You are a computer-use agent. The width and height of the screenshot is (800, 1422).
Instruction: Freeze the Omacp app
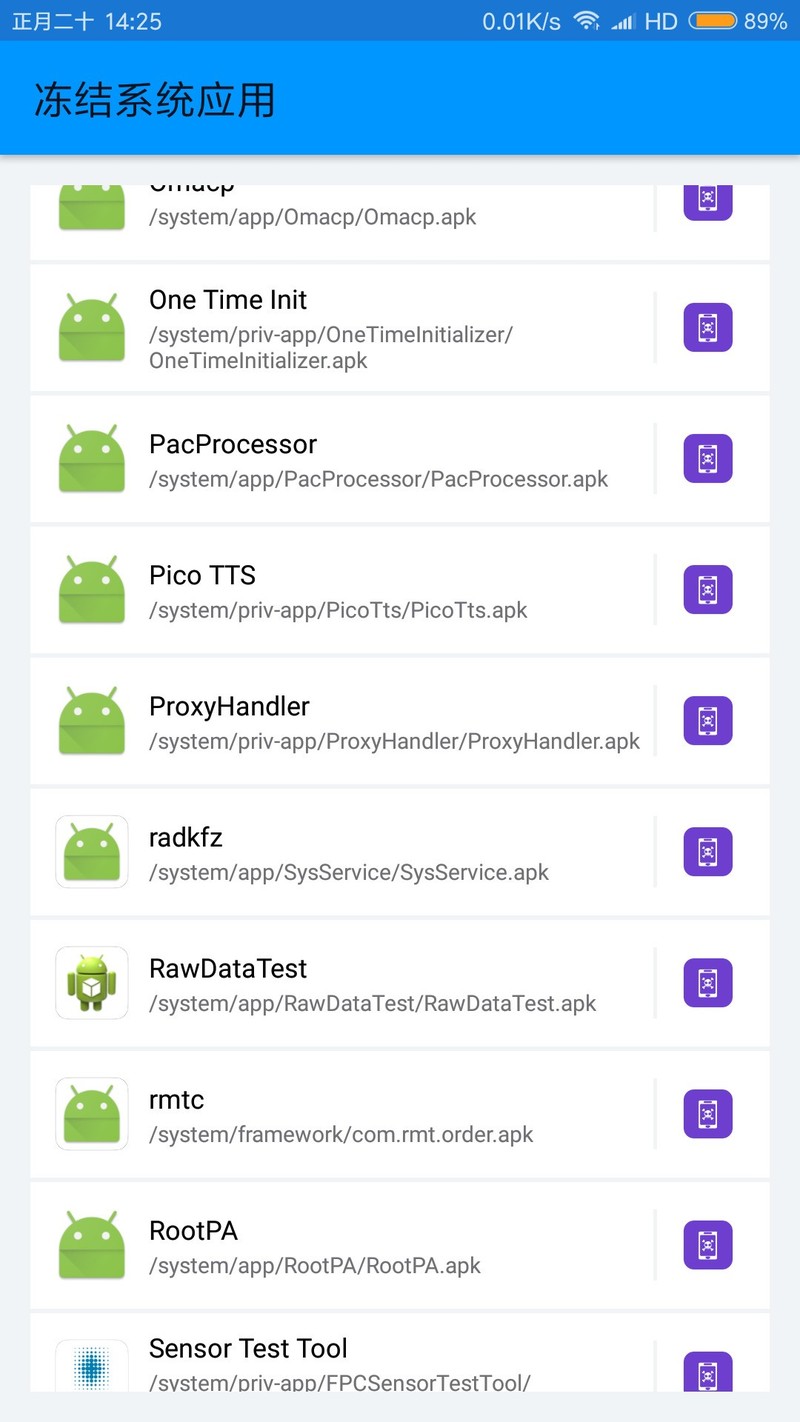[708, 201]
